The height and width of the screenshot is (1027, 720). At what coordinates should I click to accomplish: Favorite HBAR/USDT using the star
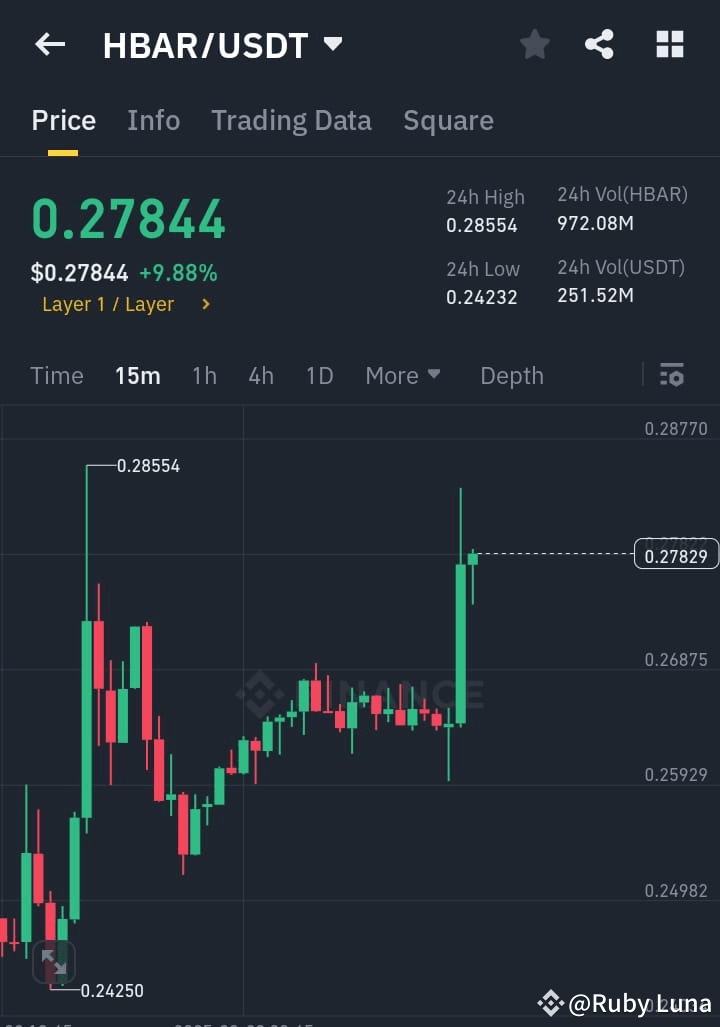(534, 43)
